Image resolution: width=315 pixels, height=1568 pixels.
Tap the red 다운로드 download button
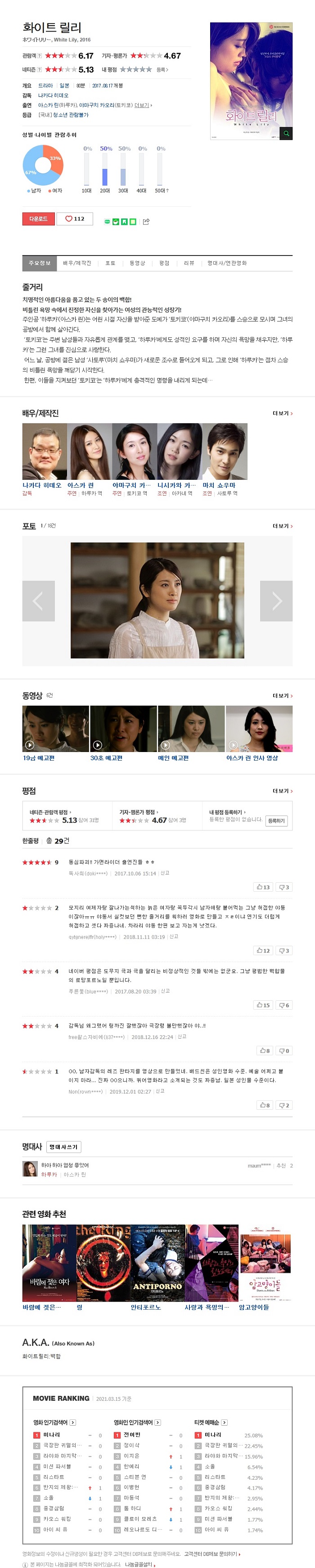[38, 219]
